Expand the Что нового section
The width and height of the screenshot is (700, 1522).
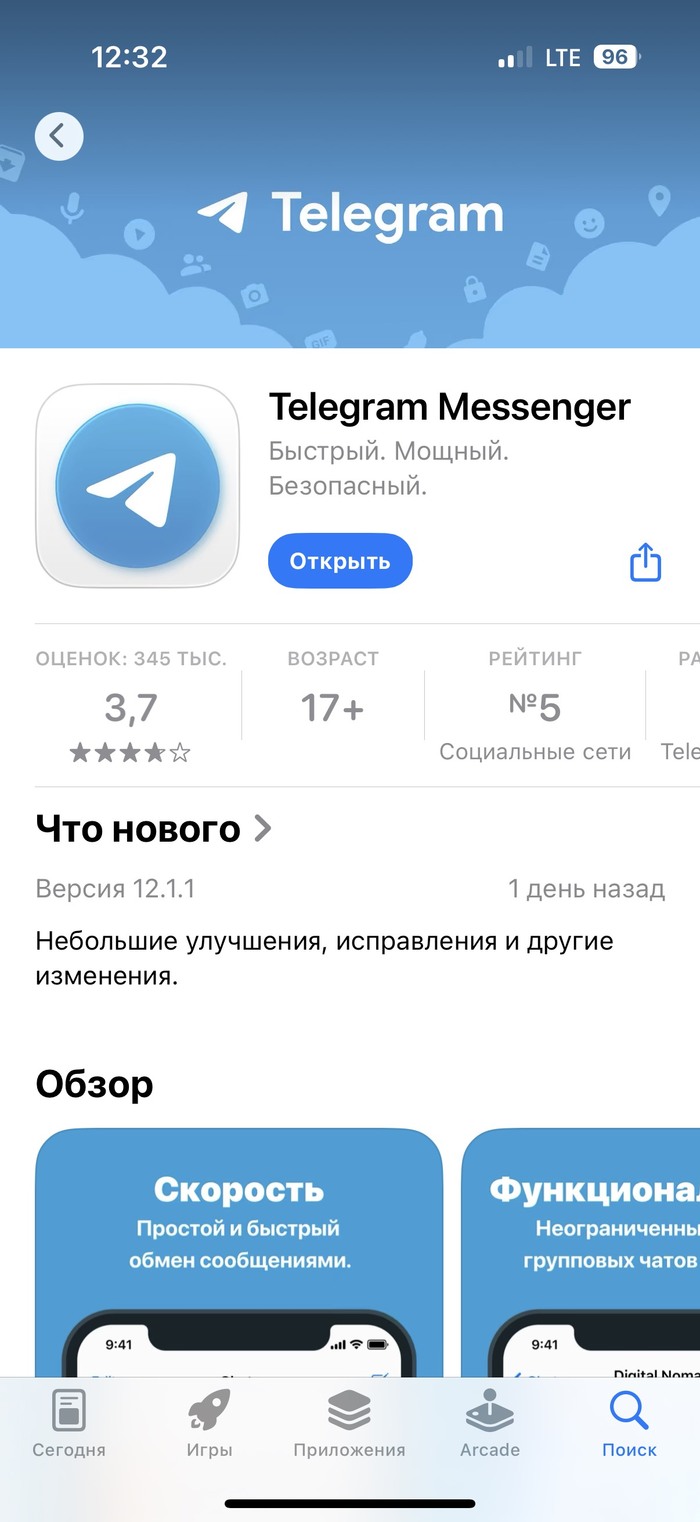(x=154, y=829)
